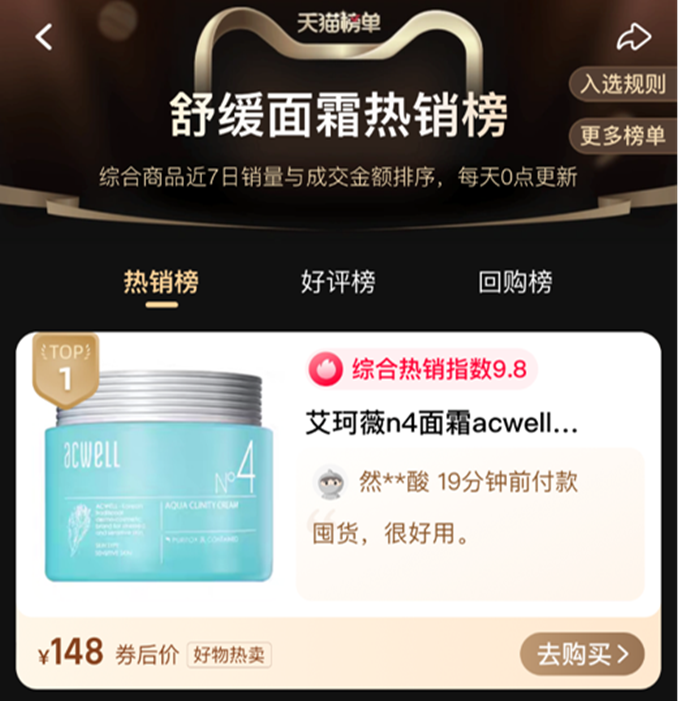Go back using the top-left arrow
Viewport: 680px width, 701px height.
pyautogui.click(x=43, y=37)
